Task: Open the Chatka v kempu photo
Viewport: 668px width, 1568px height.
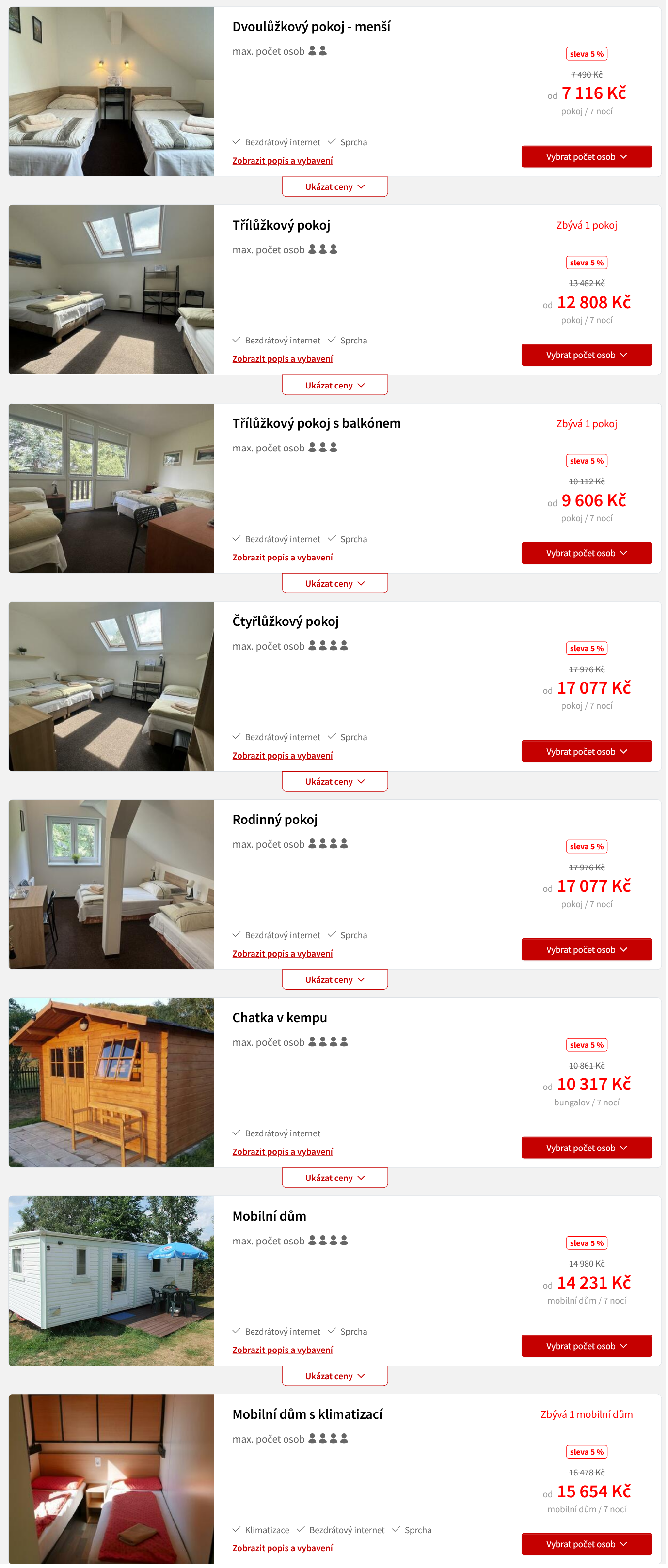Action: 111,1082
